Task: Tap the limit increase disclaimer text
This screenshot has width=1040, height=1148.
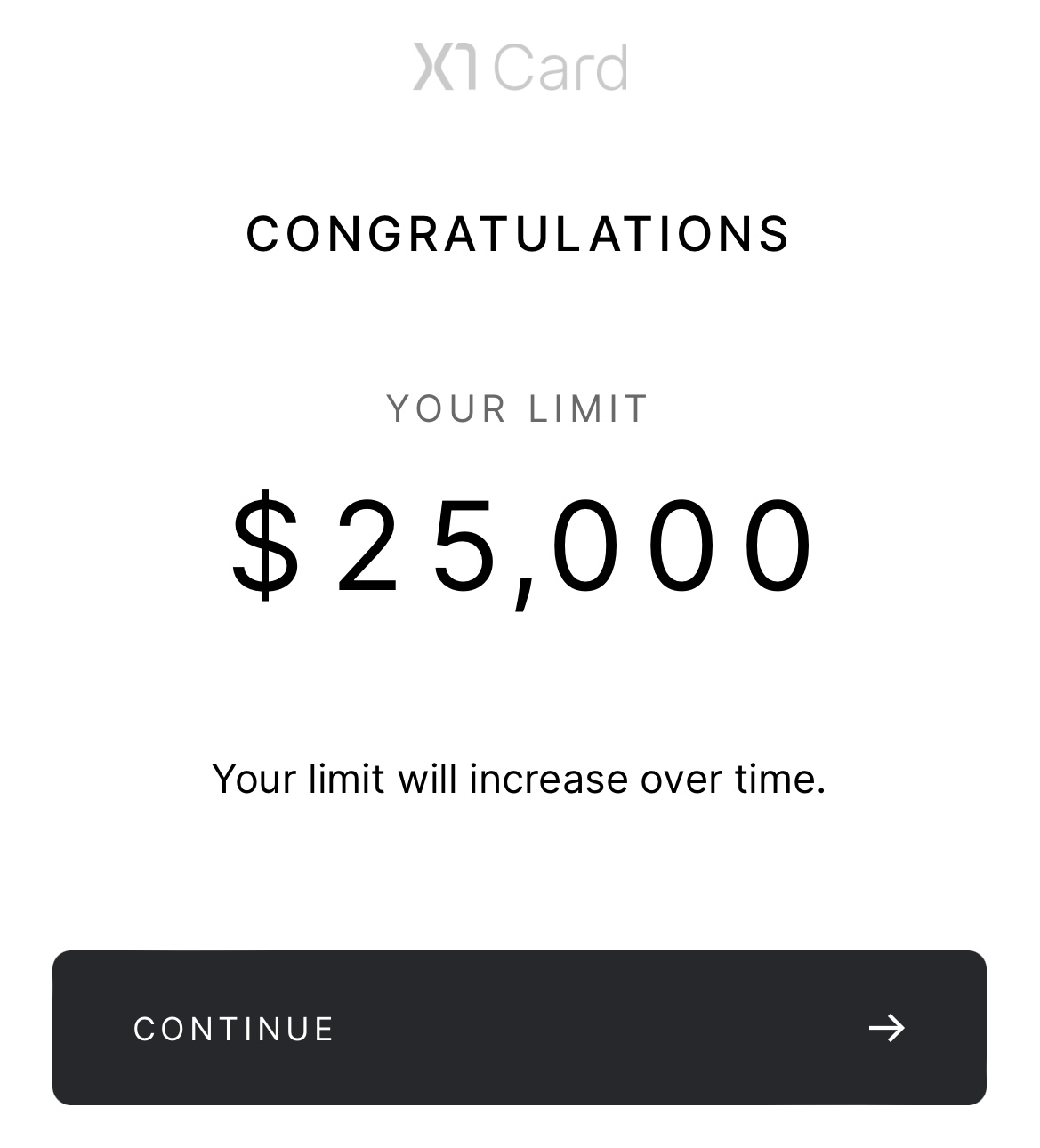Action: (520, 778)
